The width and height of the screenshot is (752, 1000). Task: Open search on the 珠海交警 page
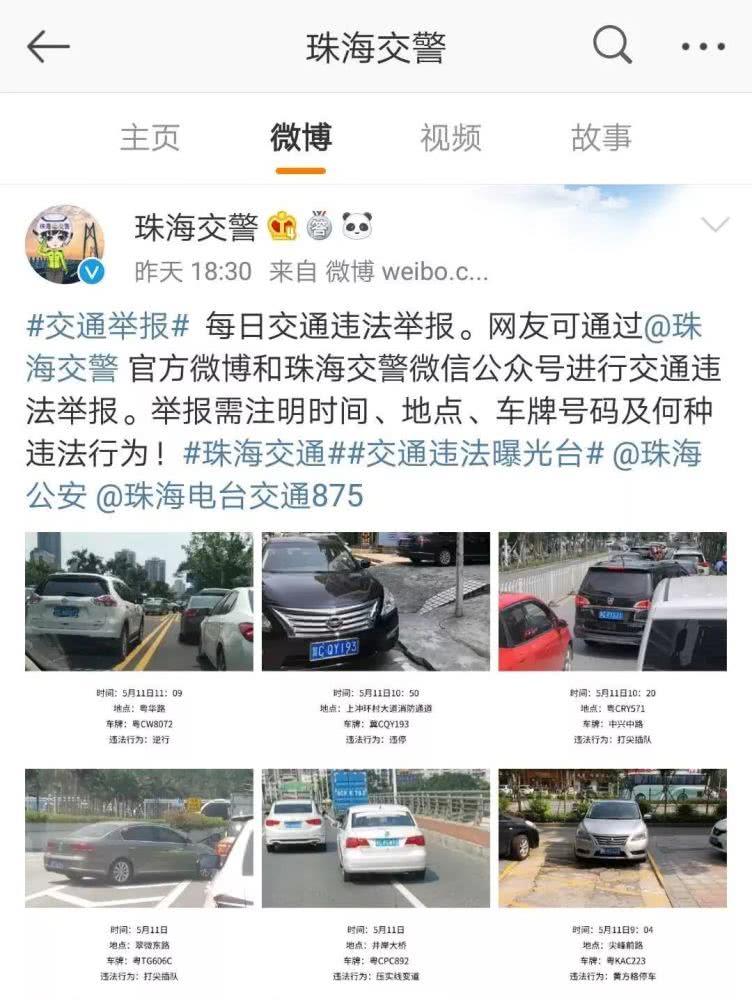click(x=612, y=46)
